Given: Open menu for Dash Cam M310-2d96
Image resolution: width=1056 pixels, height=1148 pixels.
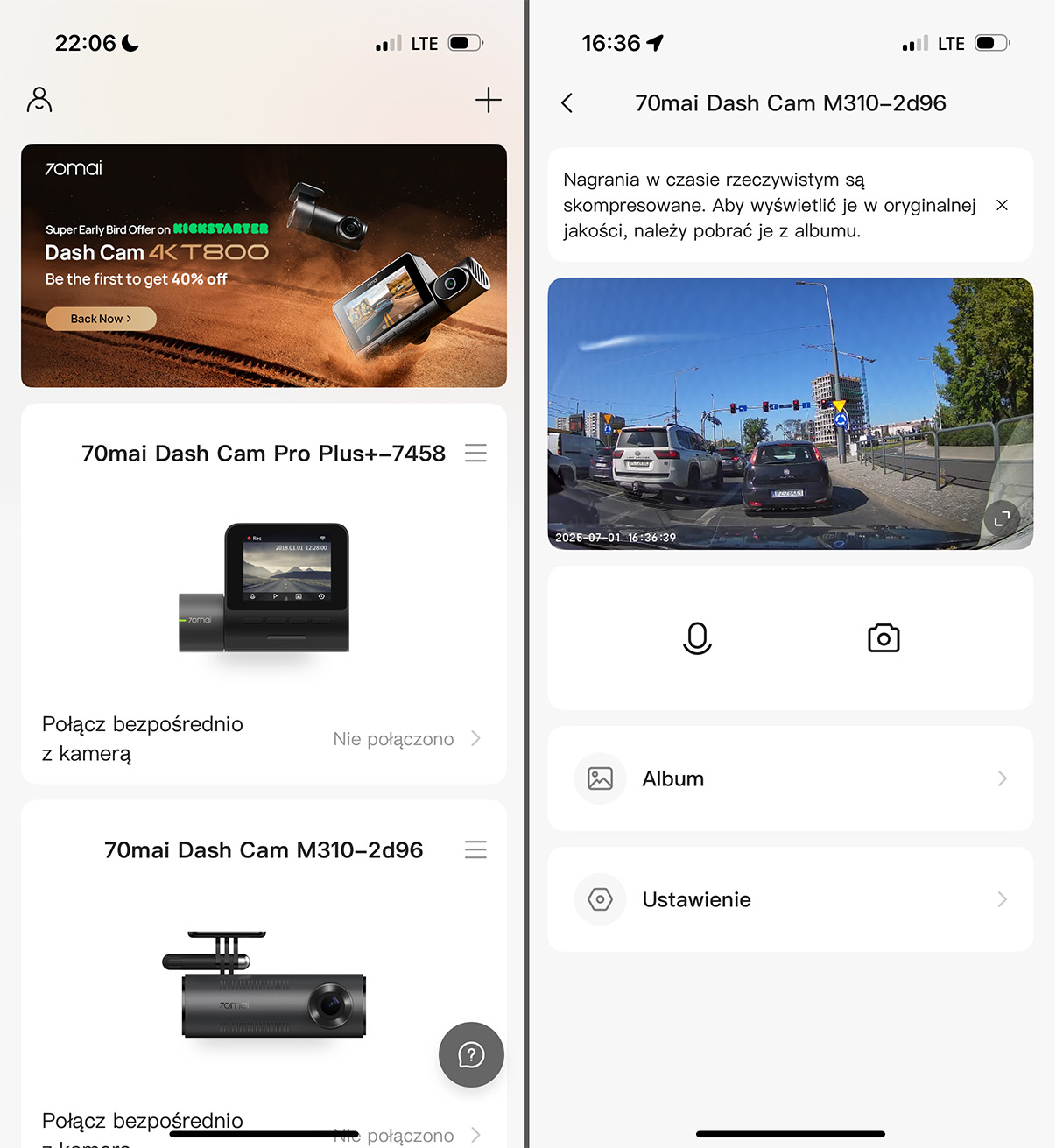Looking at the screenshot, I should [x=475, y=849].
